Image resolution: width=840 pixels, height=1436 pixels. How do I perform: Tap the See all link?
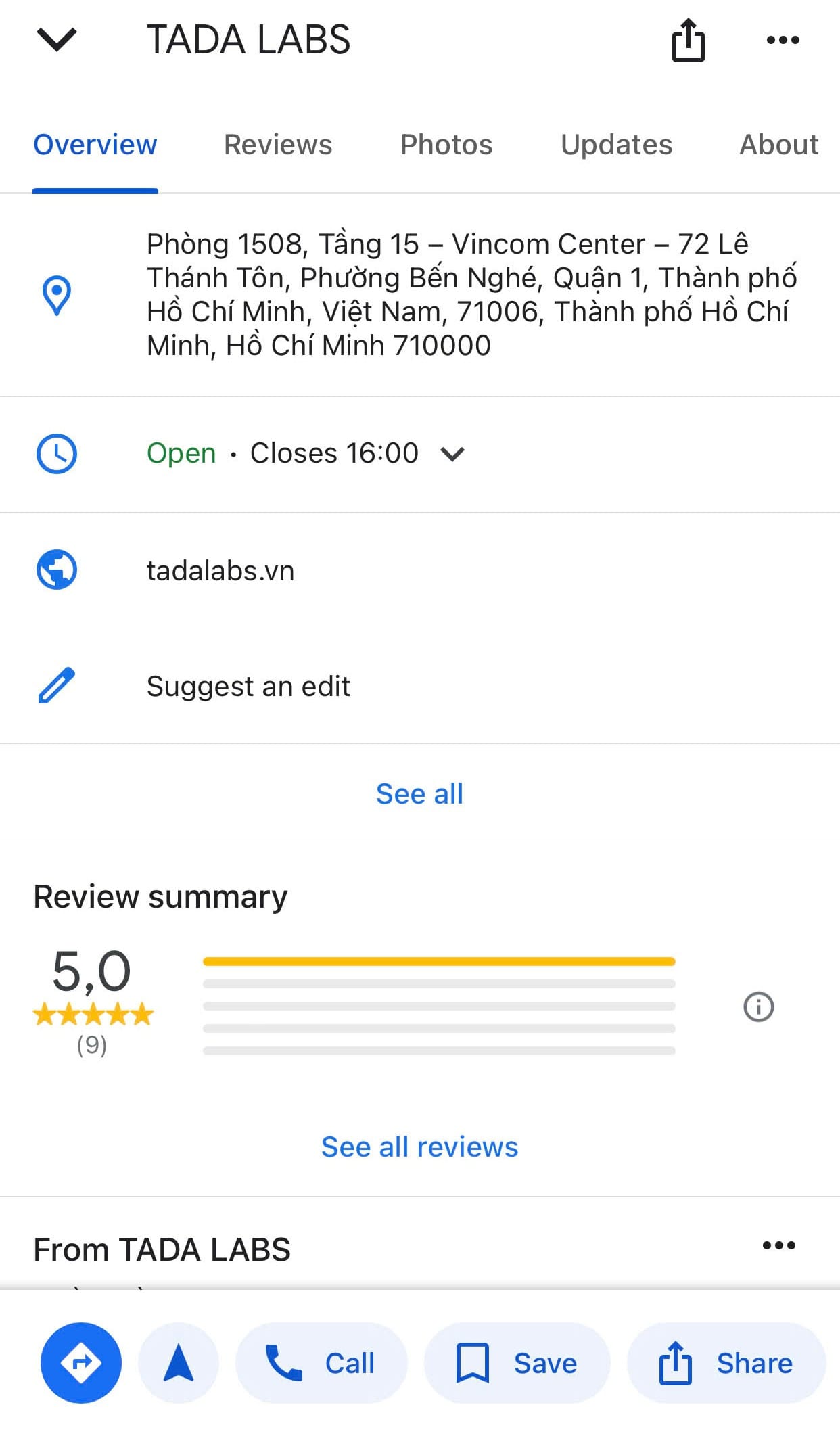pos(419,793)
